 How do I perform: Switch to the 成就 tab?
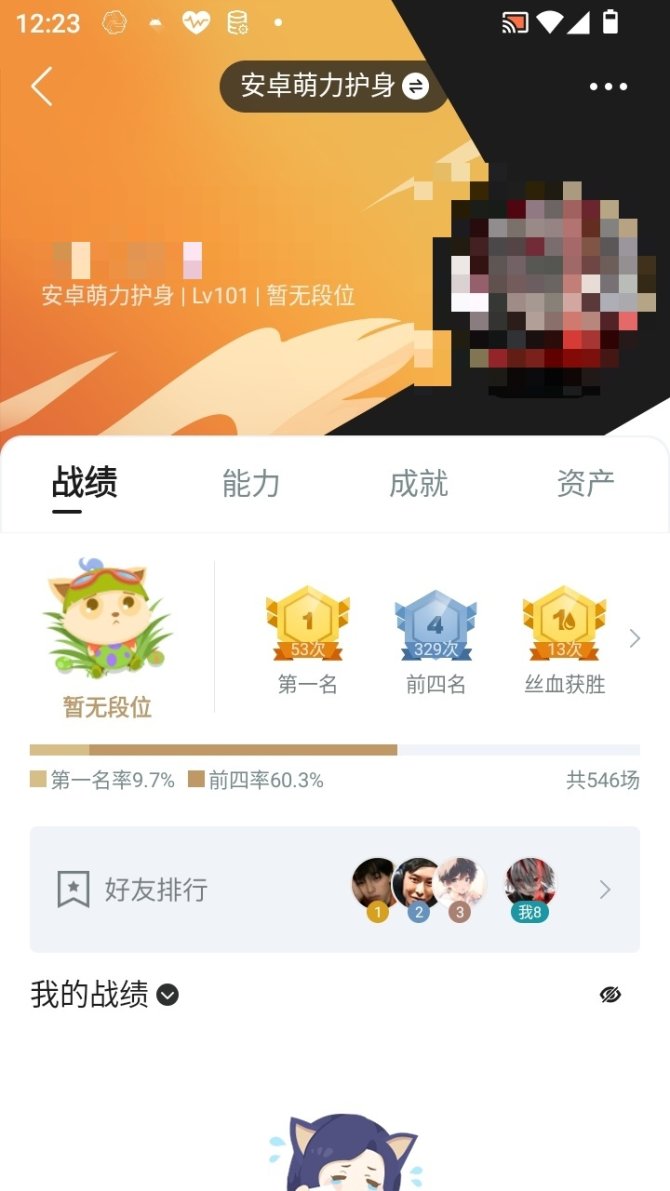click(418, 484)
